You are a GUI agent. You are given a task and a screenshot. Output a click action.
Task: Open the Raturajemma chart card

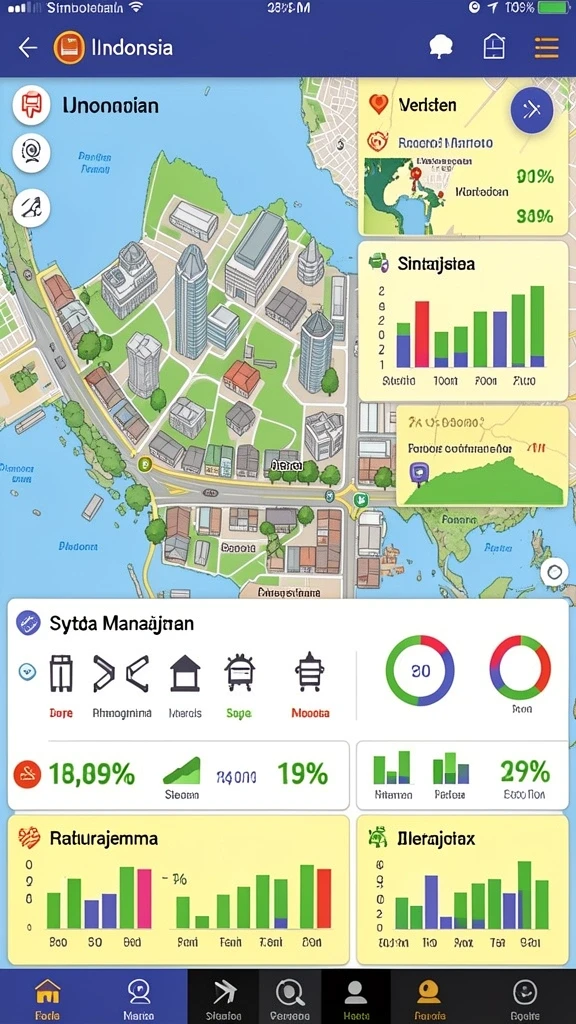[178, 889]
